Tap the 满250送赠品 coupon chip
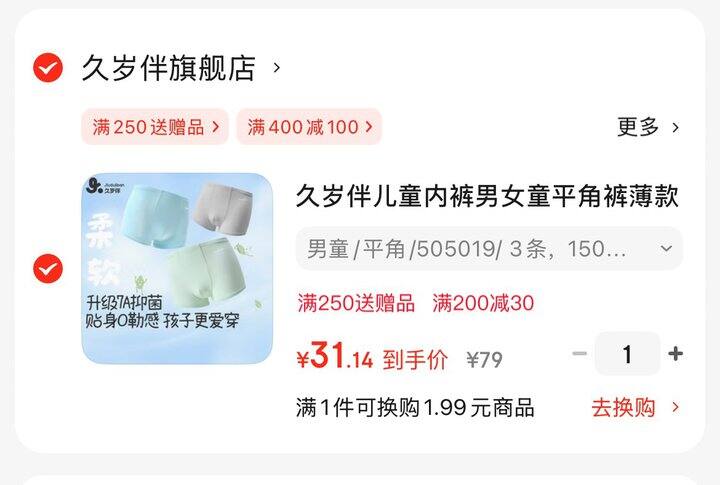Image resolution: width=720 pixels, height=485 pixels. pyautogui.click(x=155, y=127)
